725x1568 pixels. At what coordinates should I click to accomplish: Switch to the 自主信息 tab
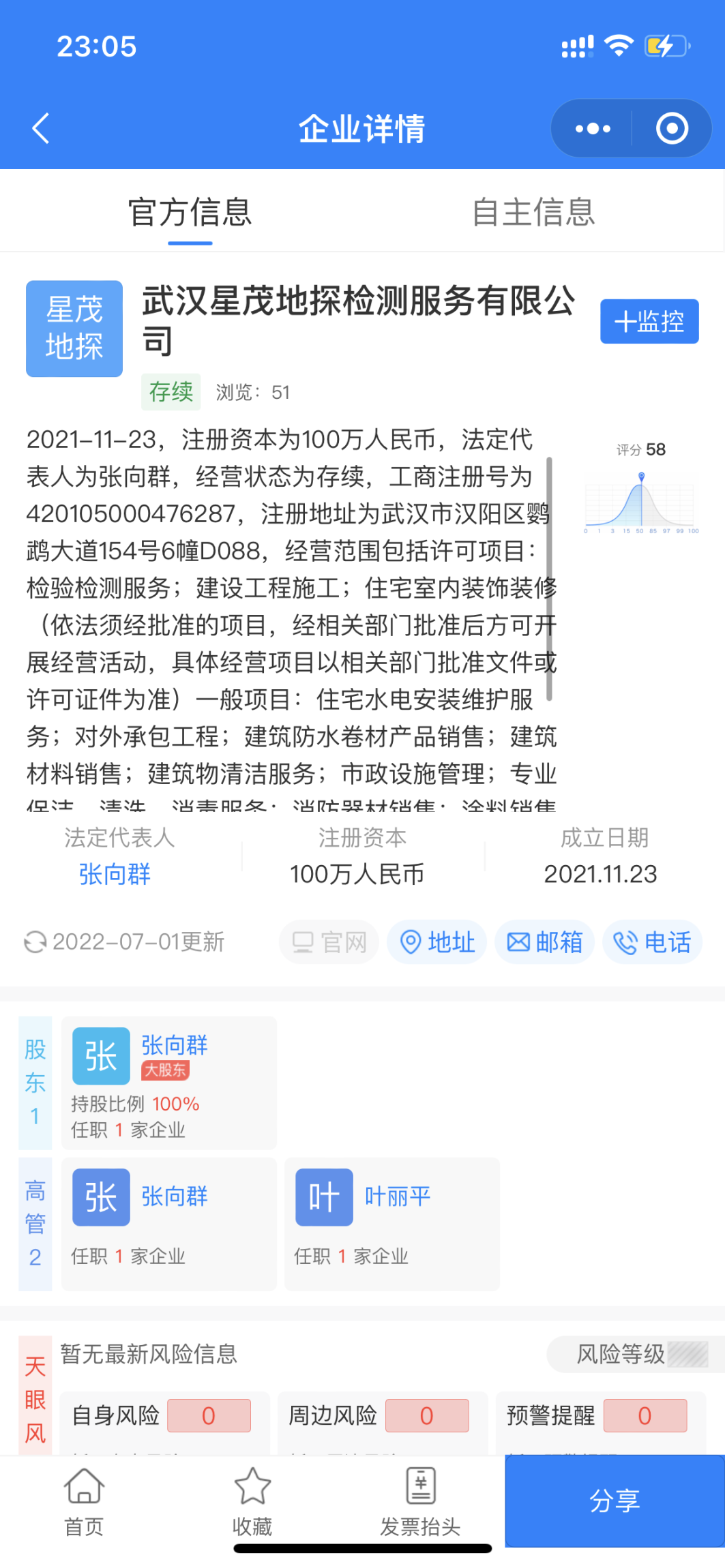[x=533, y=212]
